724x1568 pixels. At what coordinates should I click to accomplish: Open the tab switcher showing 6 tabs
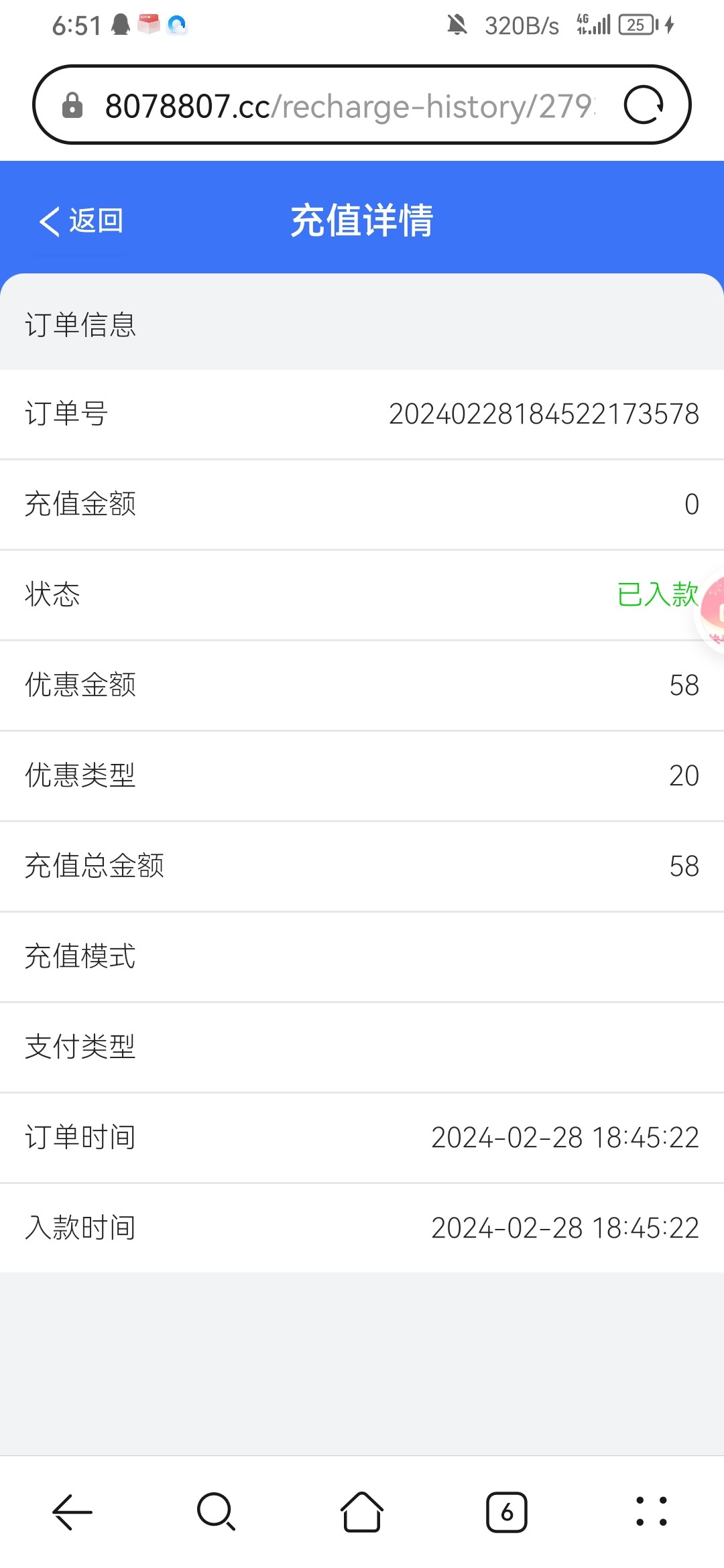[x=507, y=1512]
